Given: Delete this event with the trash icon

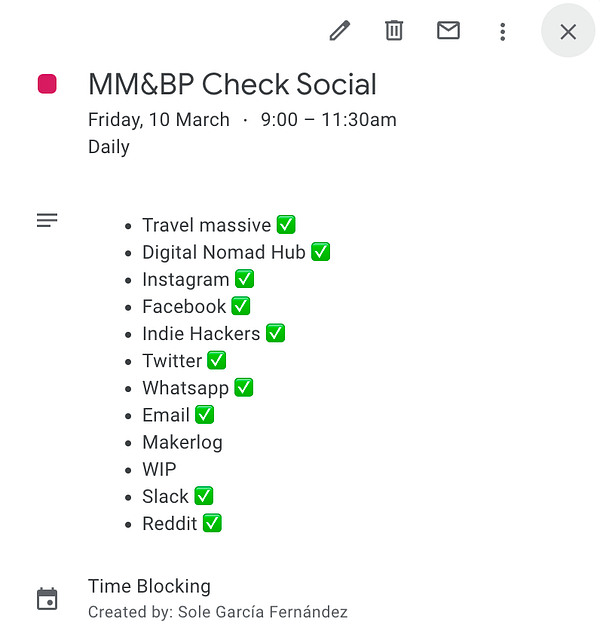Looking at the screenshot, I should click(394, 31).
